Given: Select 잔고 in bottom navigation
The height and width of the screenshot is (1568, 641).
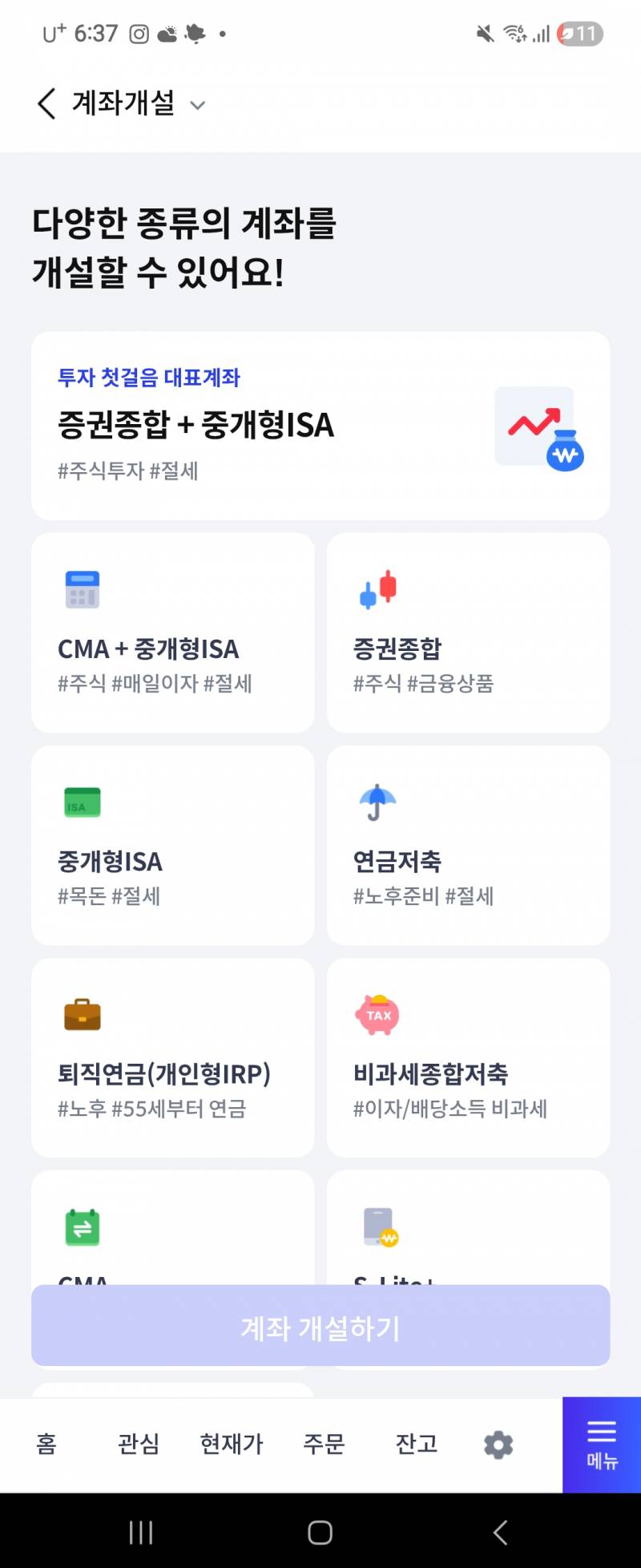Looking at the screenshot, I should (x=415, y=1445).
